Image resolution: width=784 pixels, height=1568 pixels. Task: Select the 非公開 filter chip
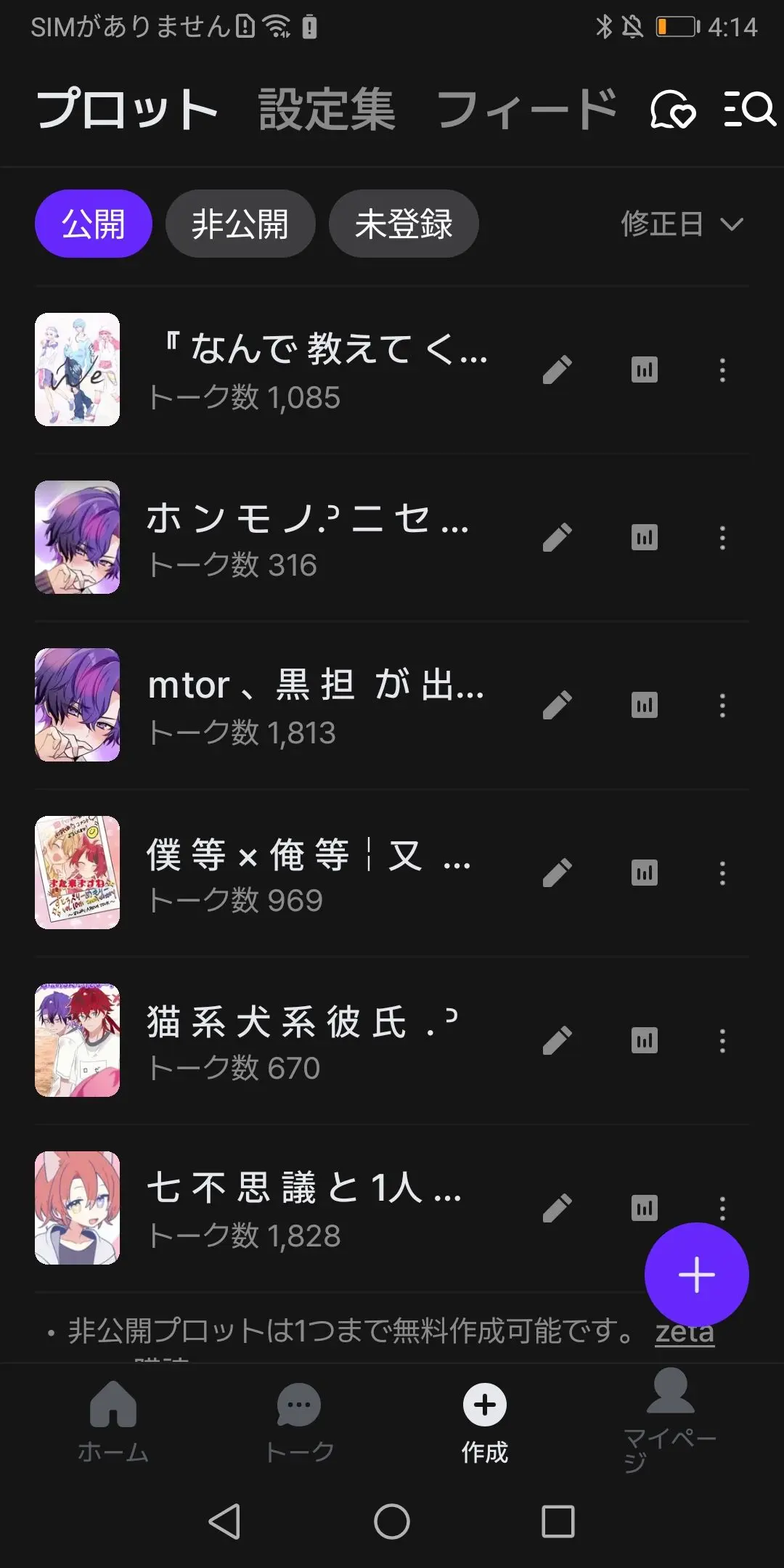tap(240, 224)
